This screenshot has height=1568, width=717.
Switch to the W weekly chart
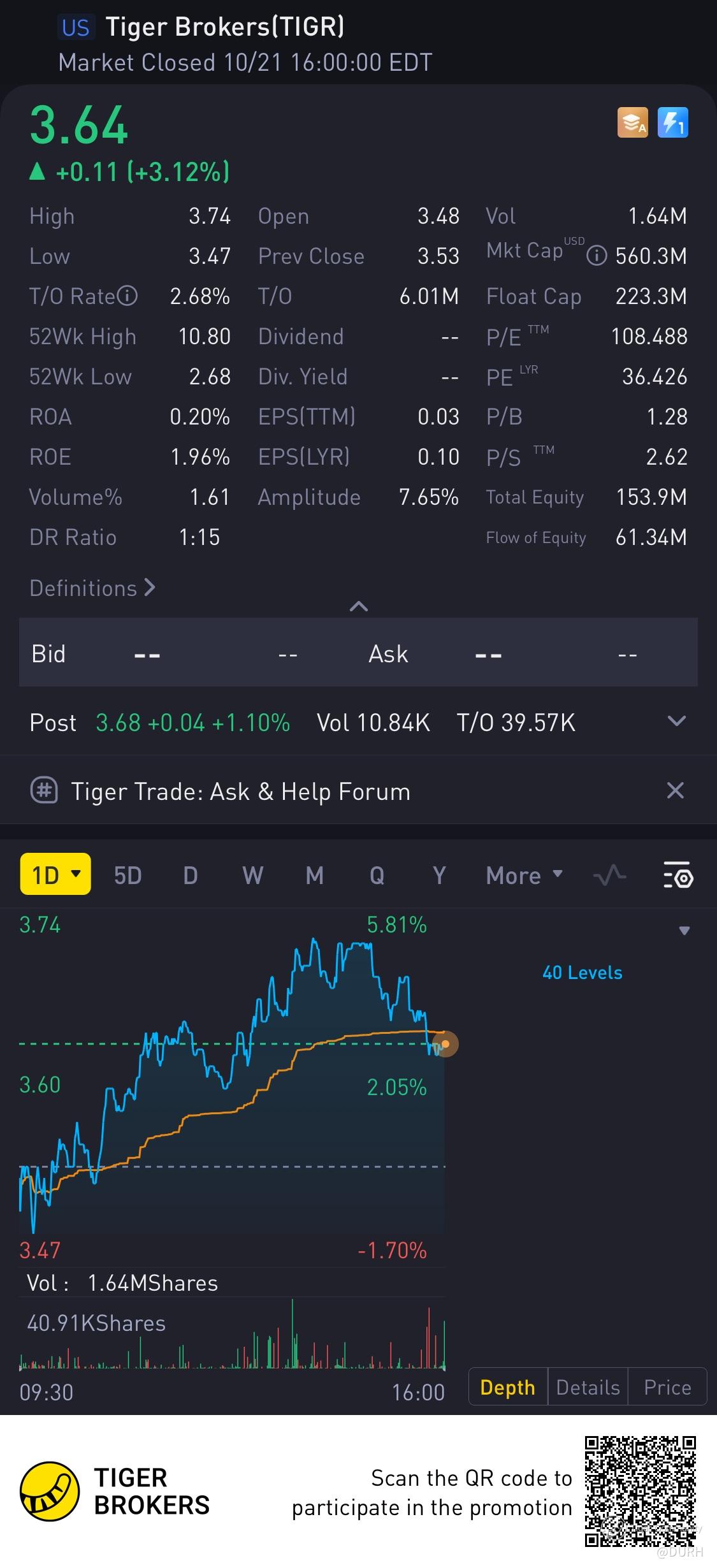(x=252, y=876)
